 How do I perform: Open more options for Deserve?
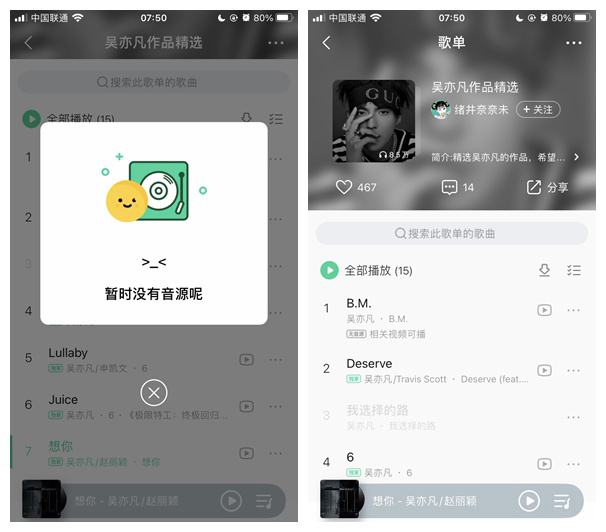tap(573, 370)
